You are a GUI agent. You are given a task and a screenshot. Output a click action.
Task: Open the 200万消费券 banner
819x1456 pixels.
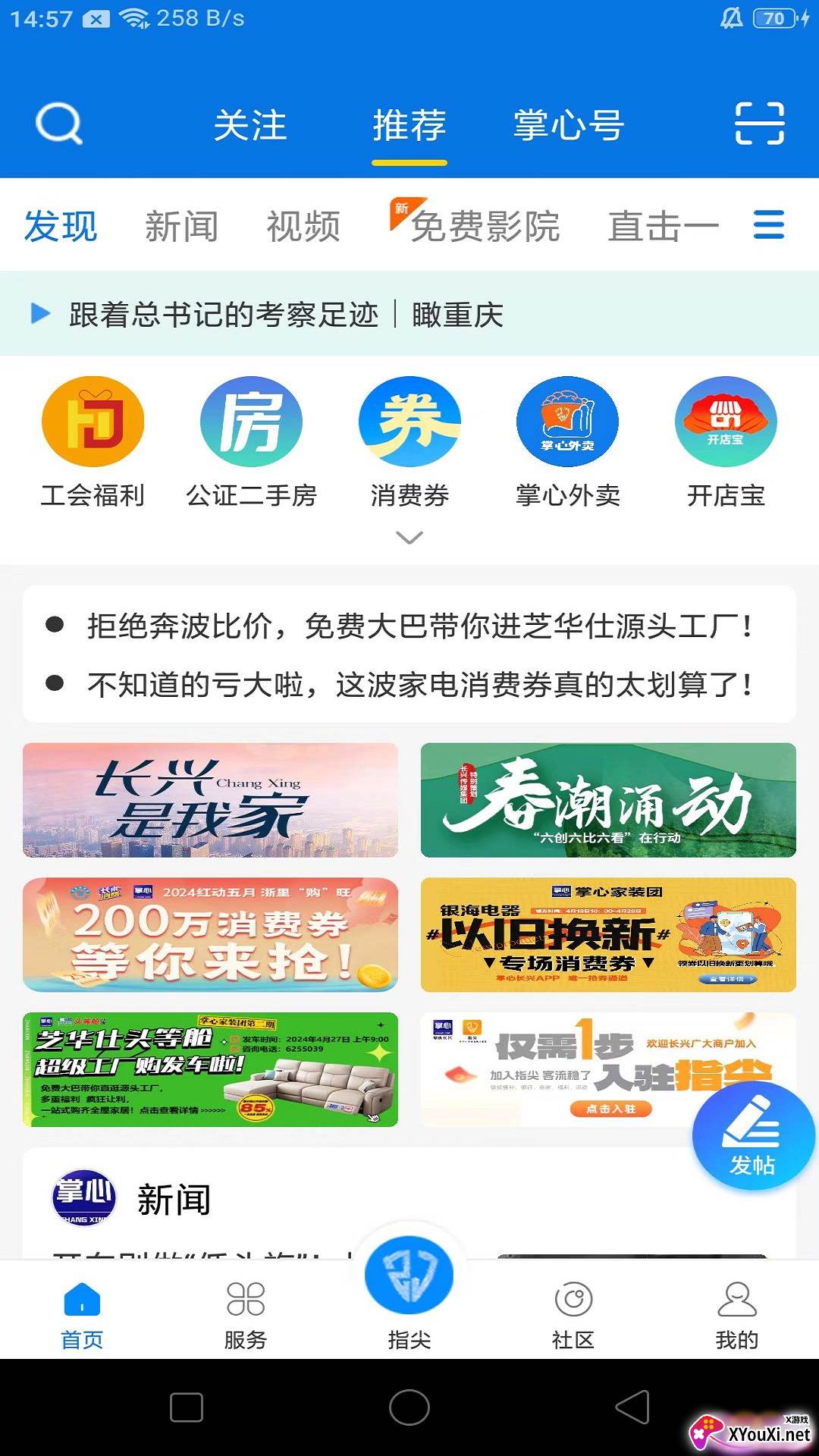tap(210, 934)
